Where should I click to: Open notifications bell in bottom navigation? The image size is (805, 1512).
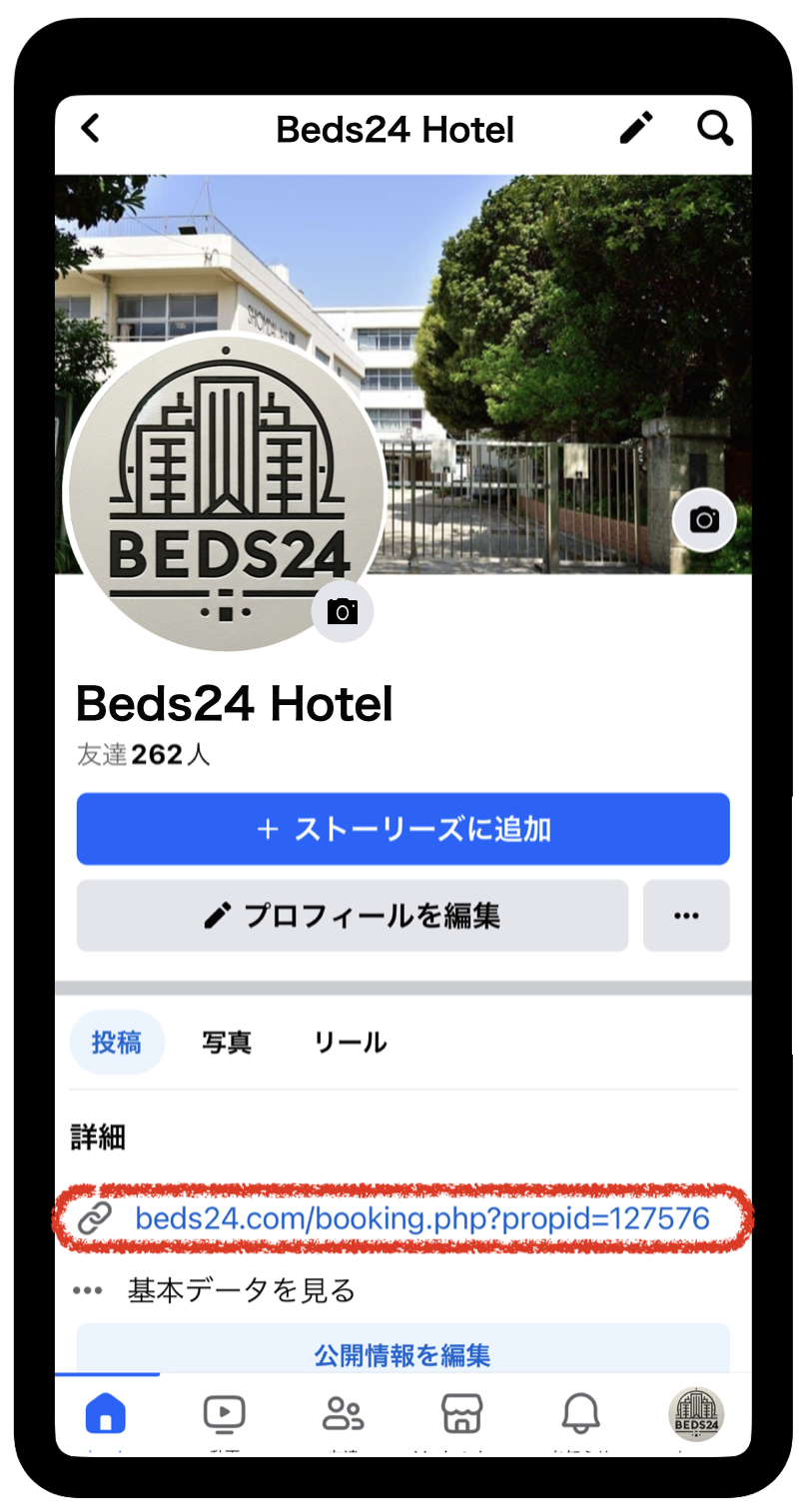(x=580, y=1414)
